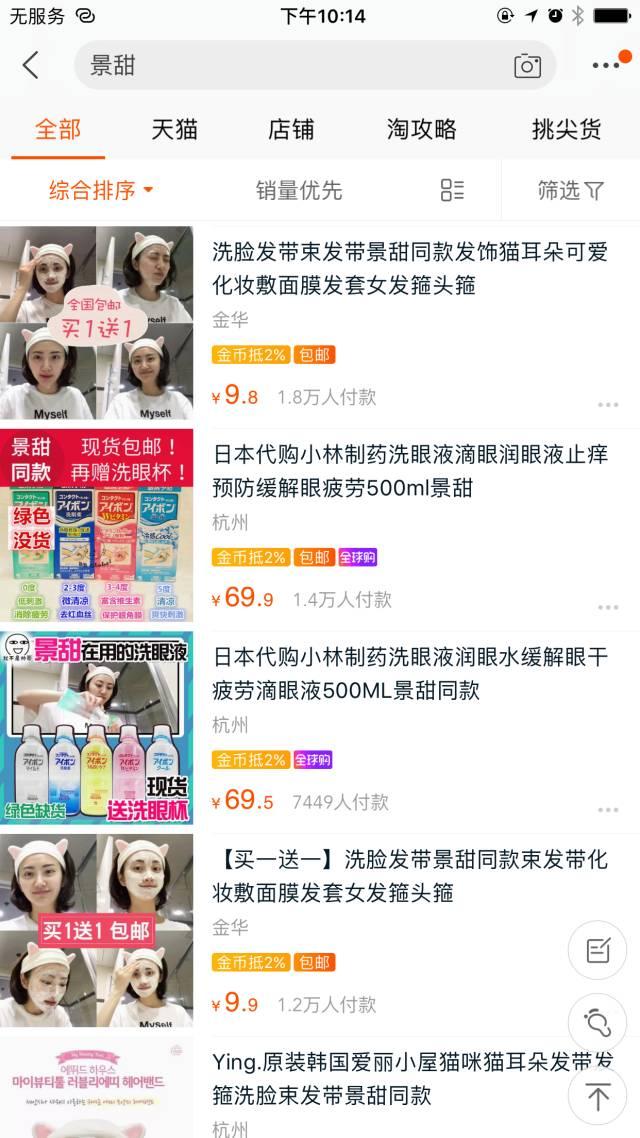Image resolution: width=640 pixels, height=1138 pixels.
Task: Switch to the 天猫 tab
Action: click(174, 130)
